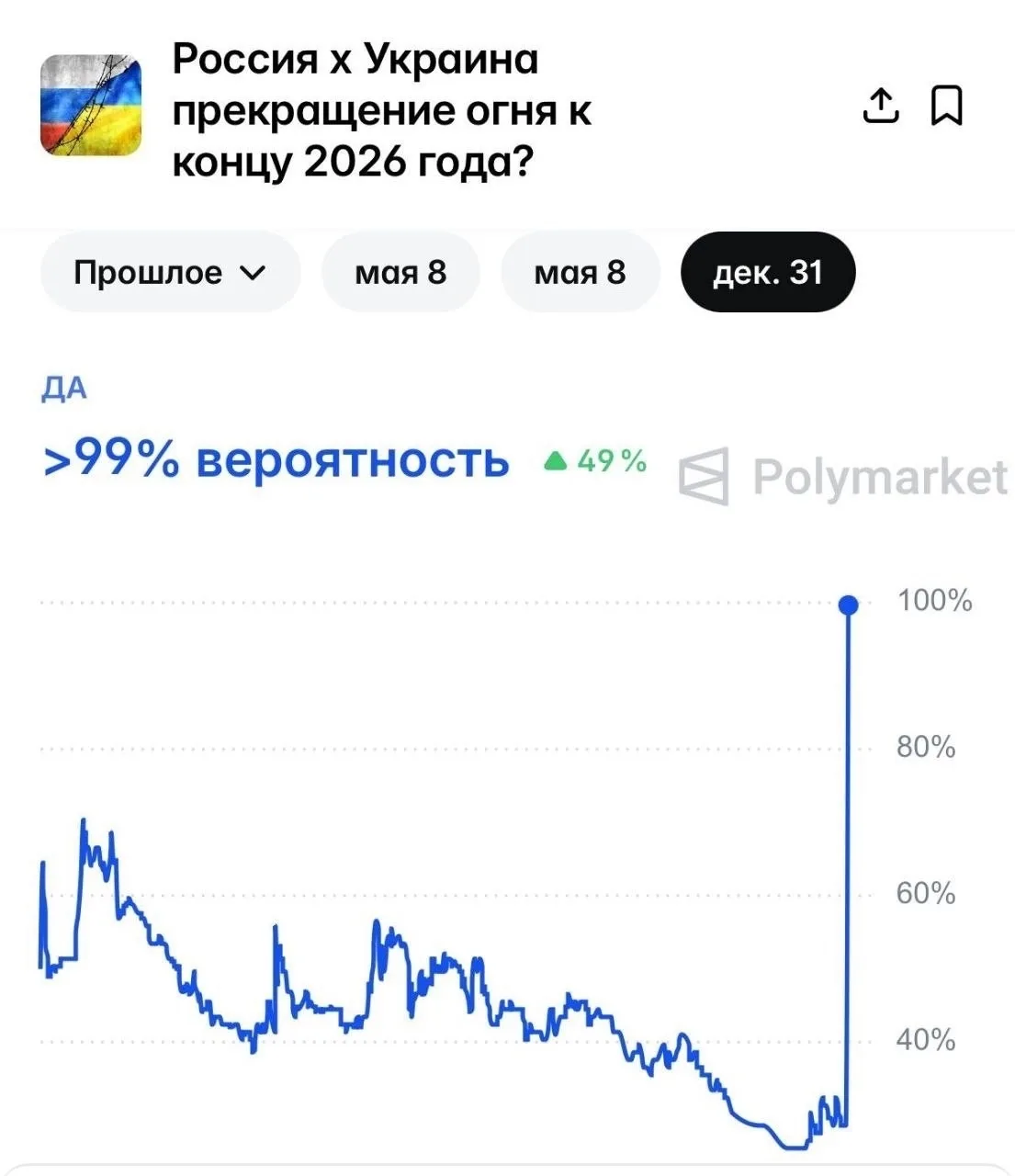Select the дек. 31 date chip

[768, 273]
